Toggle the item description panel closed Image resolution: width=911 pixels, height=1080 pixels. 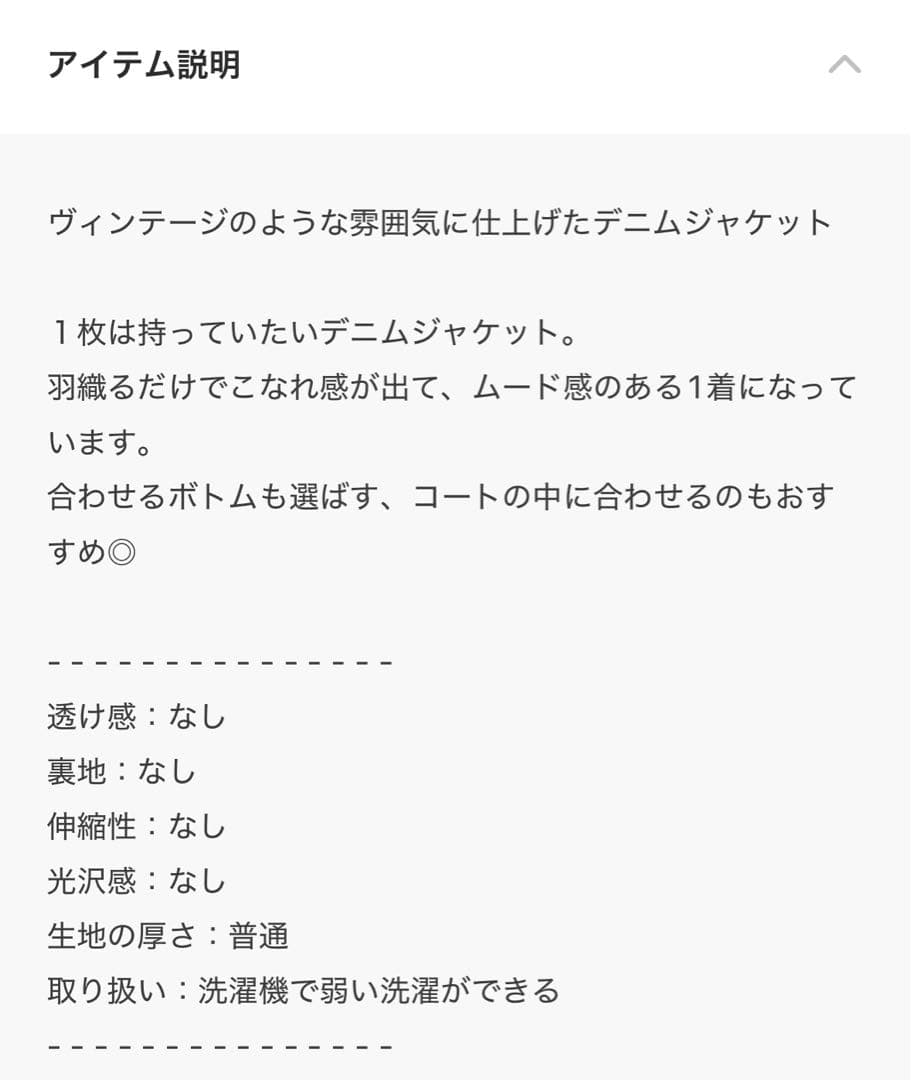click(846, 66)
